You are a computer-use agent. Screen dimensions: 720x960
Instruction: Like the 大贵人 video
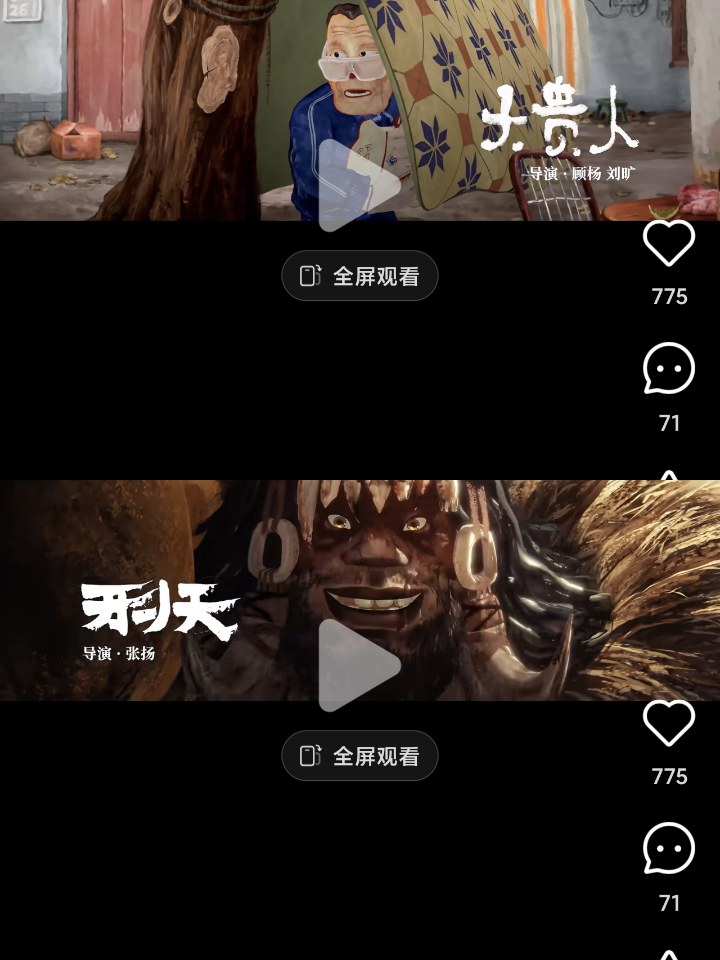[668, 243]
